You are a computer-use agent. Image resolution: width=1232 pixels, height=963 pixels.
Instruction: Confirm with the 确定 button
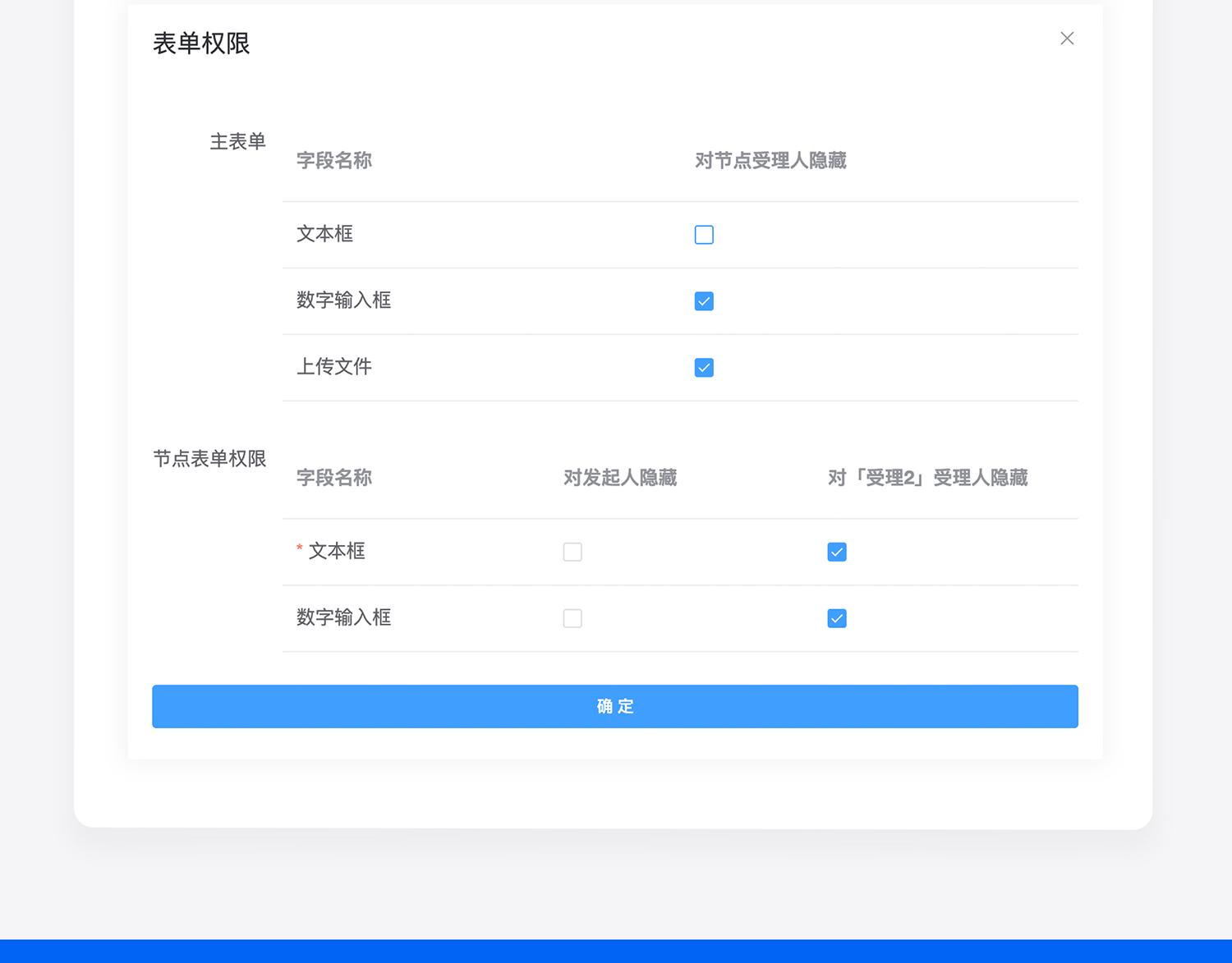[614, 706]
